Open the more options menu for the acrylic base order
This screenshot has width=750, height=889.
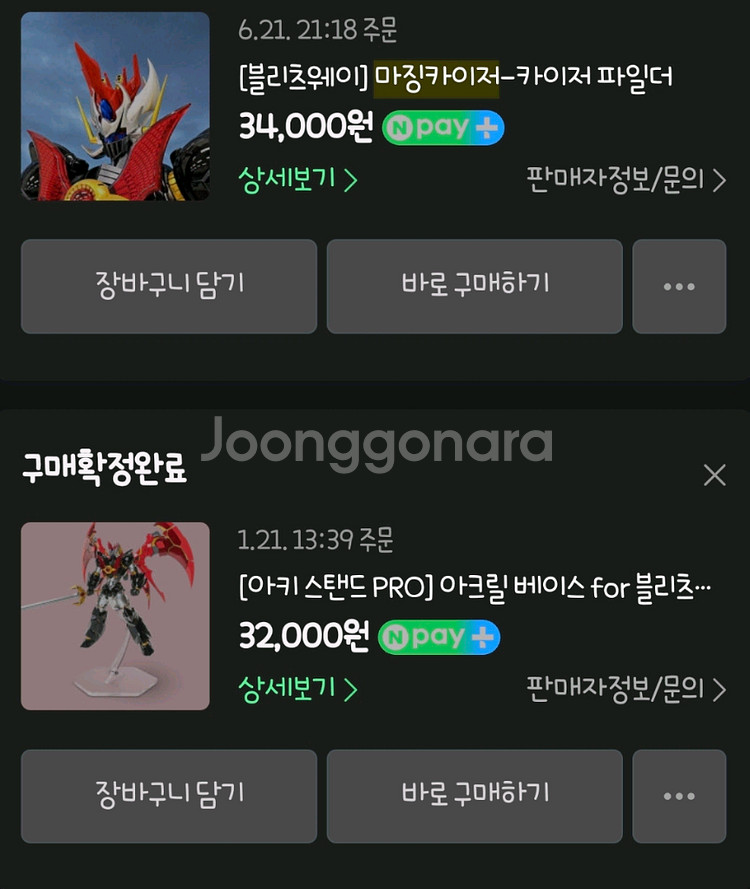[x=679, y=796]
